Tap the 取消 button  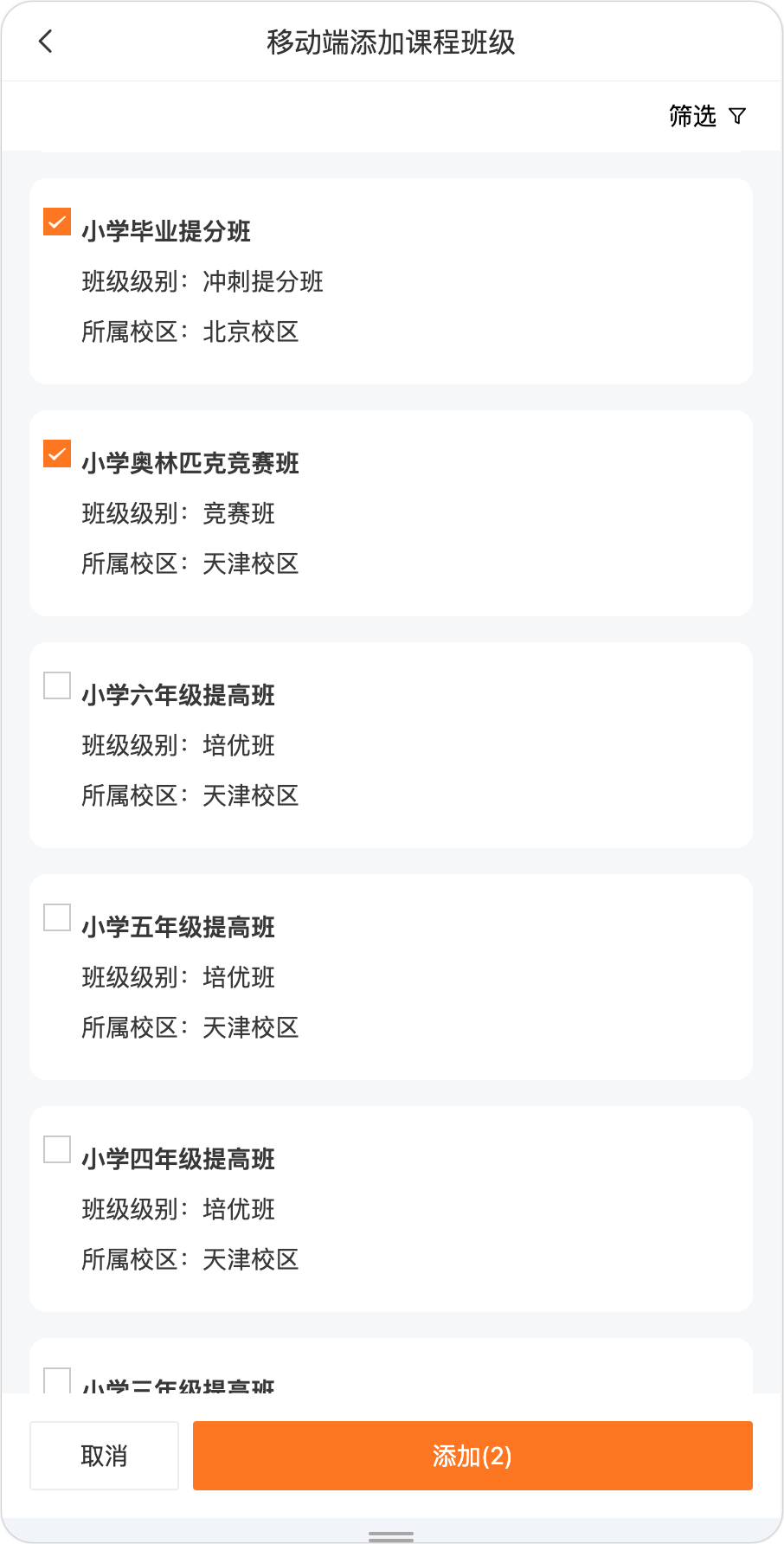pos(104,1456)
